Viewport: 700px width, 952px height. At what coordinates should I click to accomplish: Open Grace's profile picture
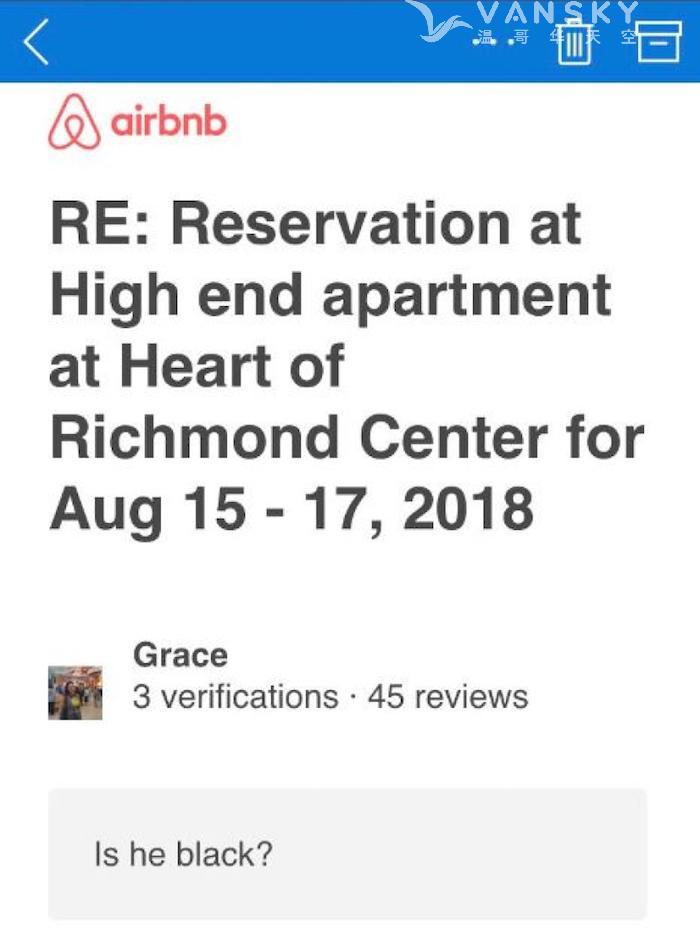75,692
